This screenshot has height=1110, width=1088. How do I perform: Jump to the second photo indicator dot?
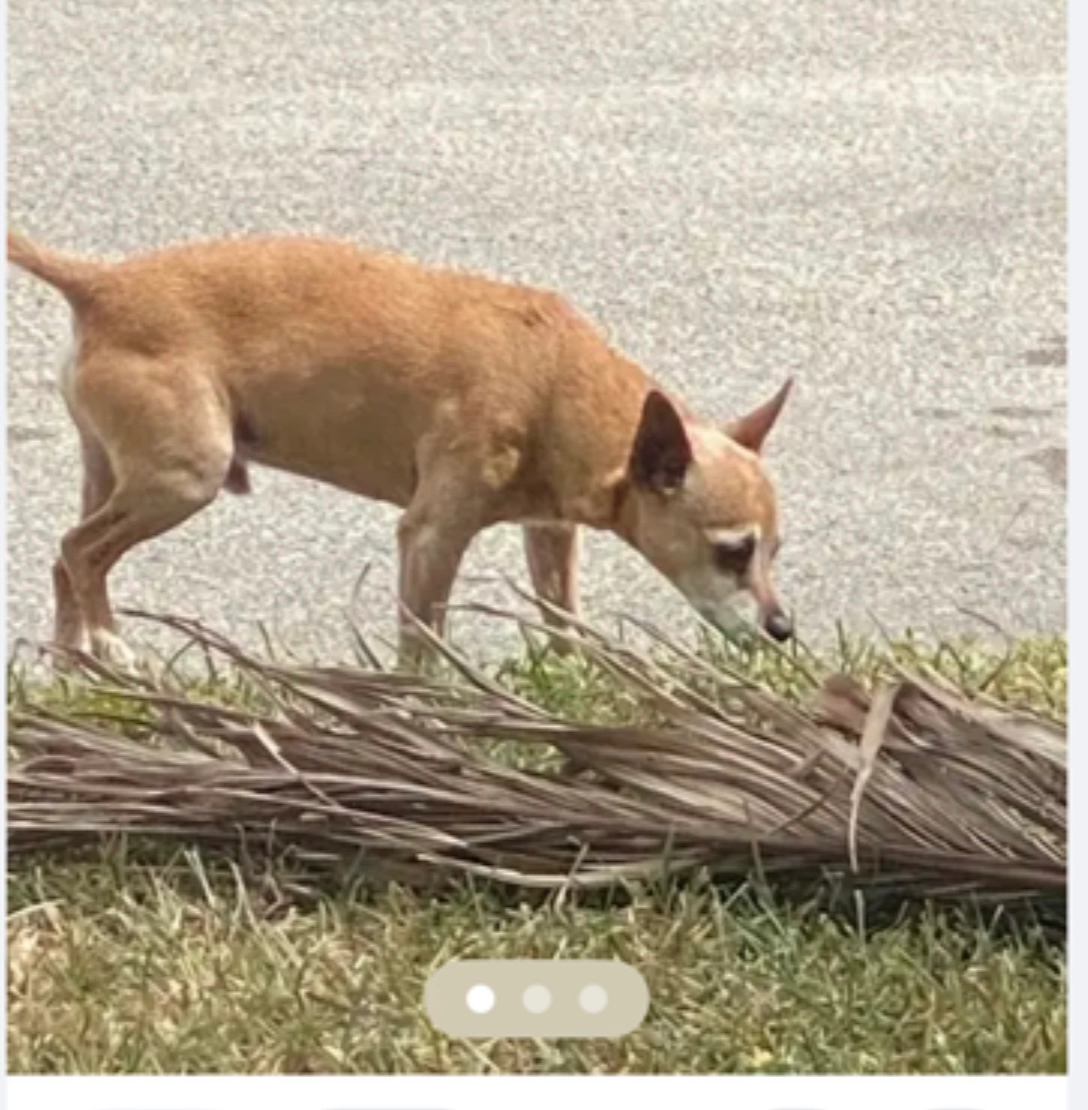[537, 999]
